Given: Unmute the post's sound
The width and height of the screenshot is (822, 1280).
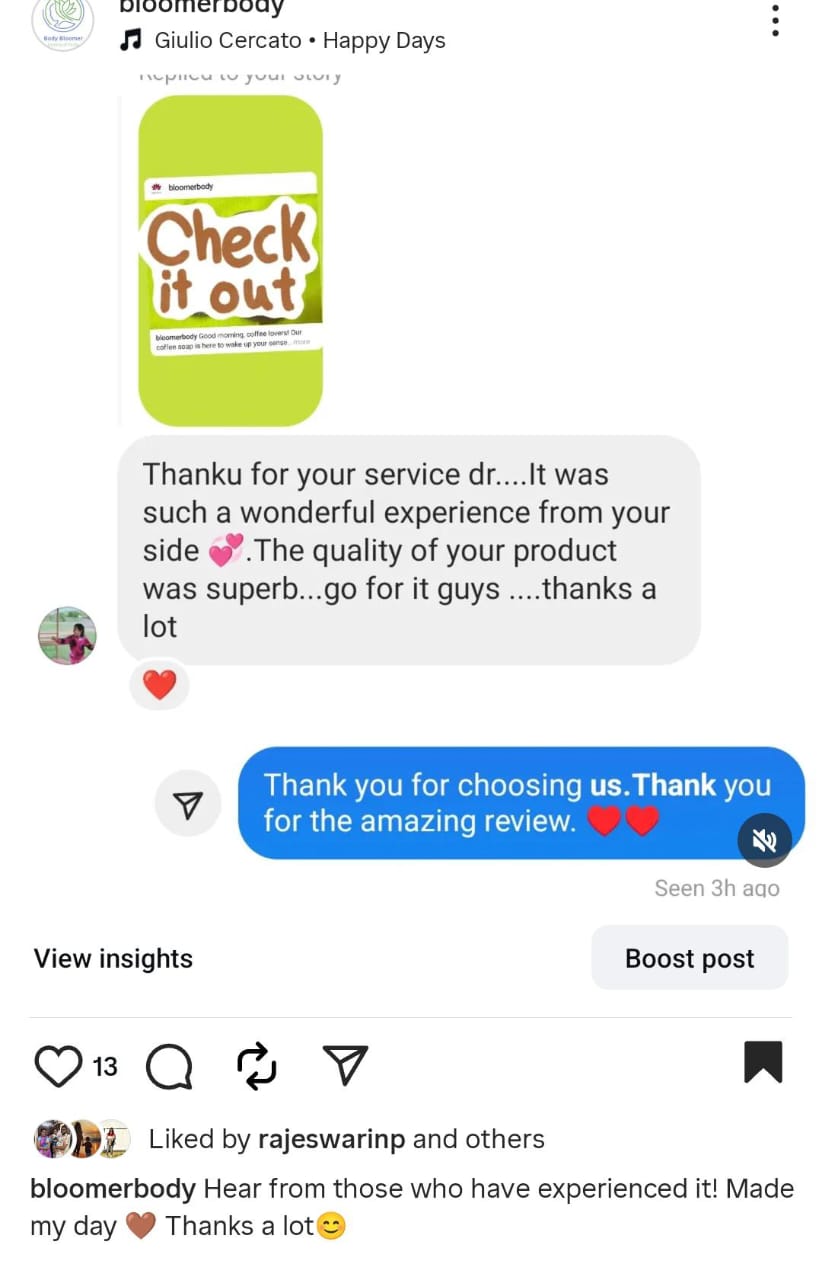Looking at the screenshot, I should click(764, 840).
